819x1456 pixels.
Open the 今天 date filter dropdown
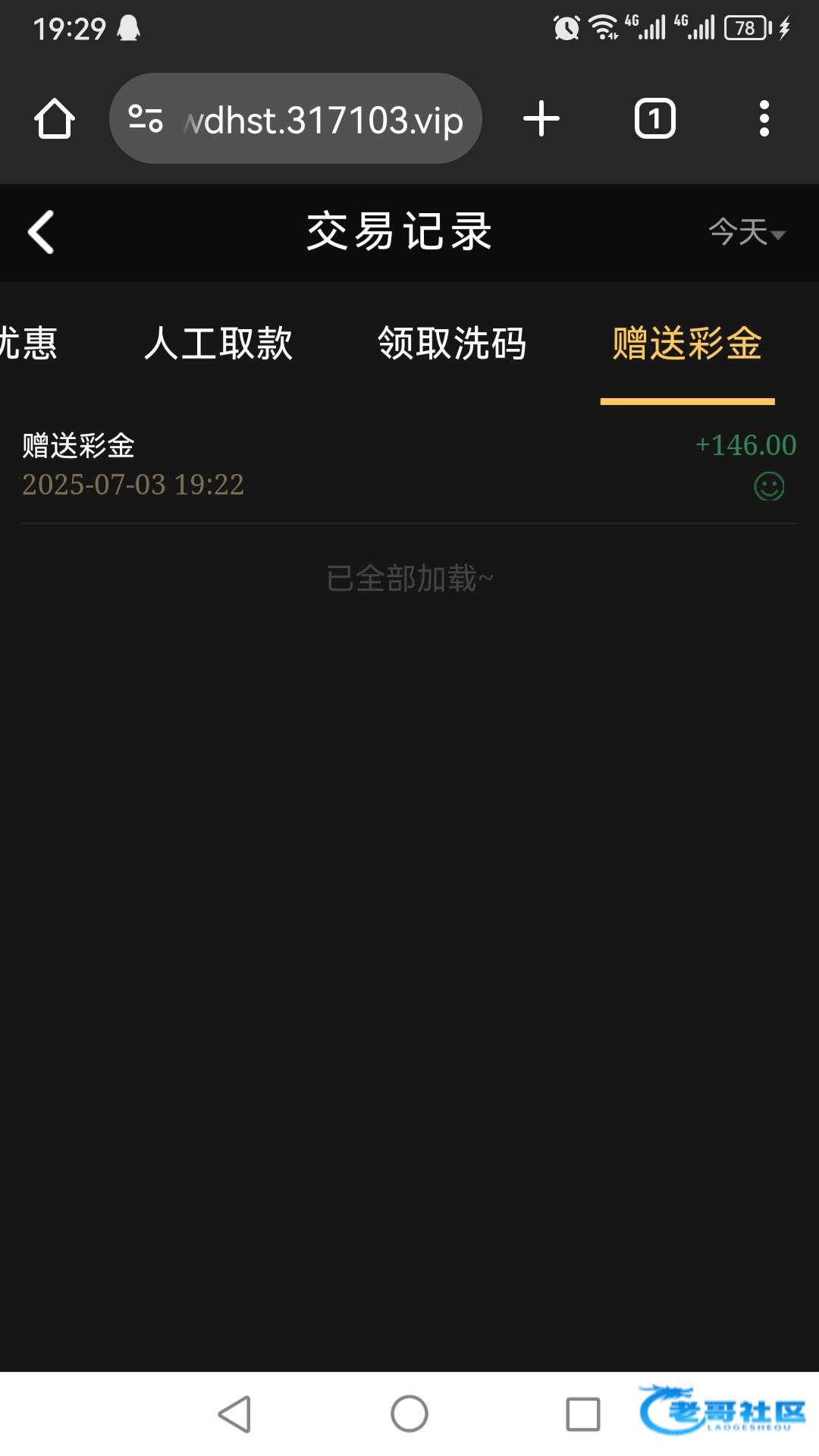point(746,232)
